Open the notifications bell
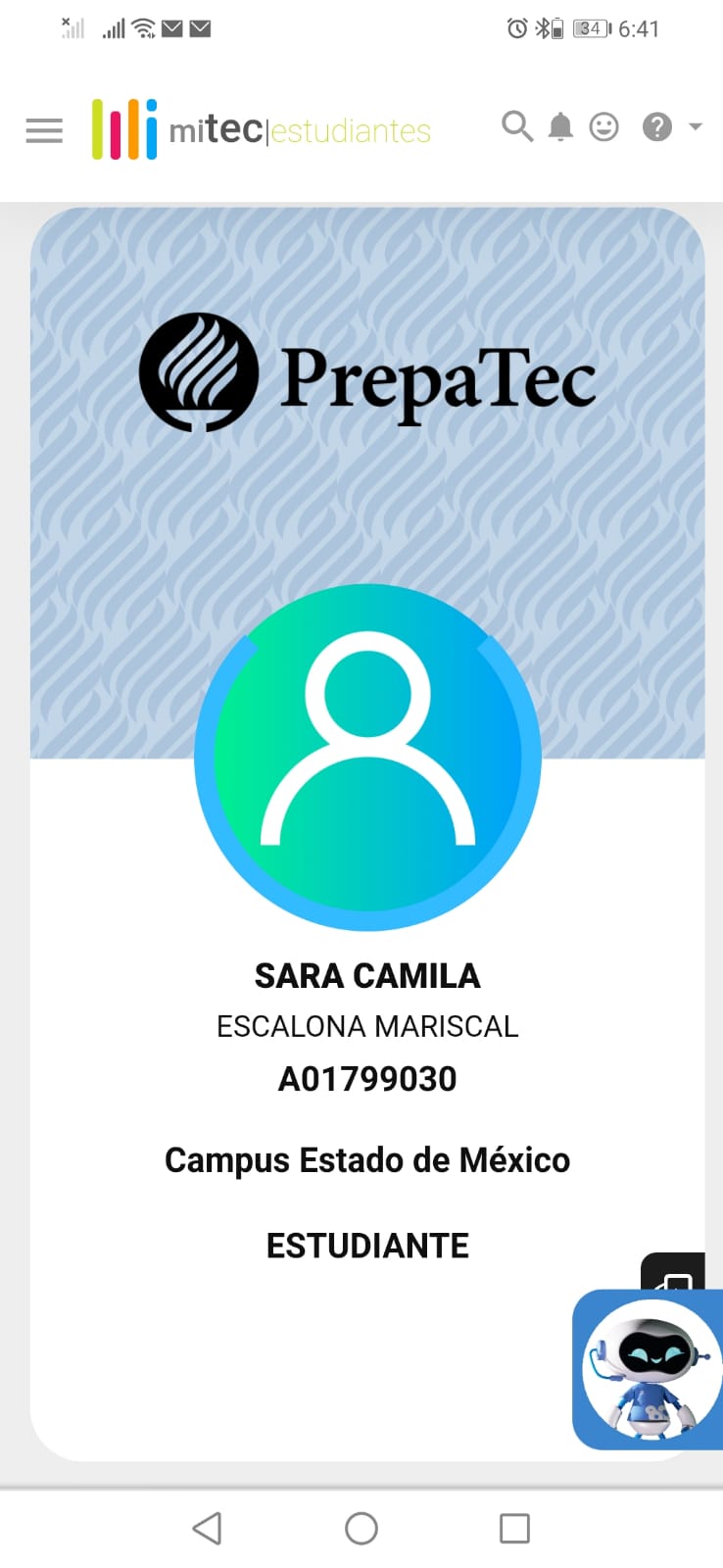 click(x=560, y=127)
